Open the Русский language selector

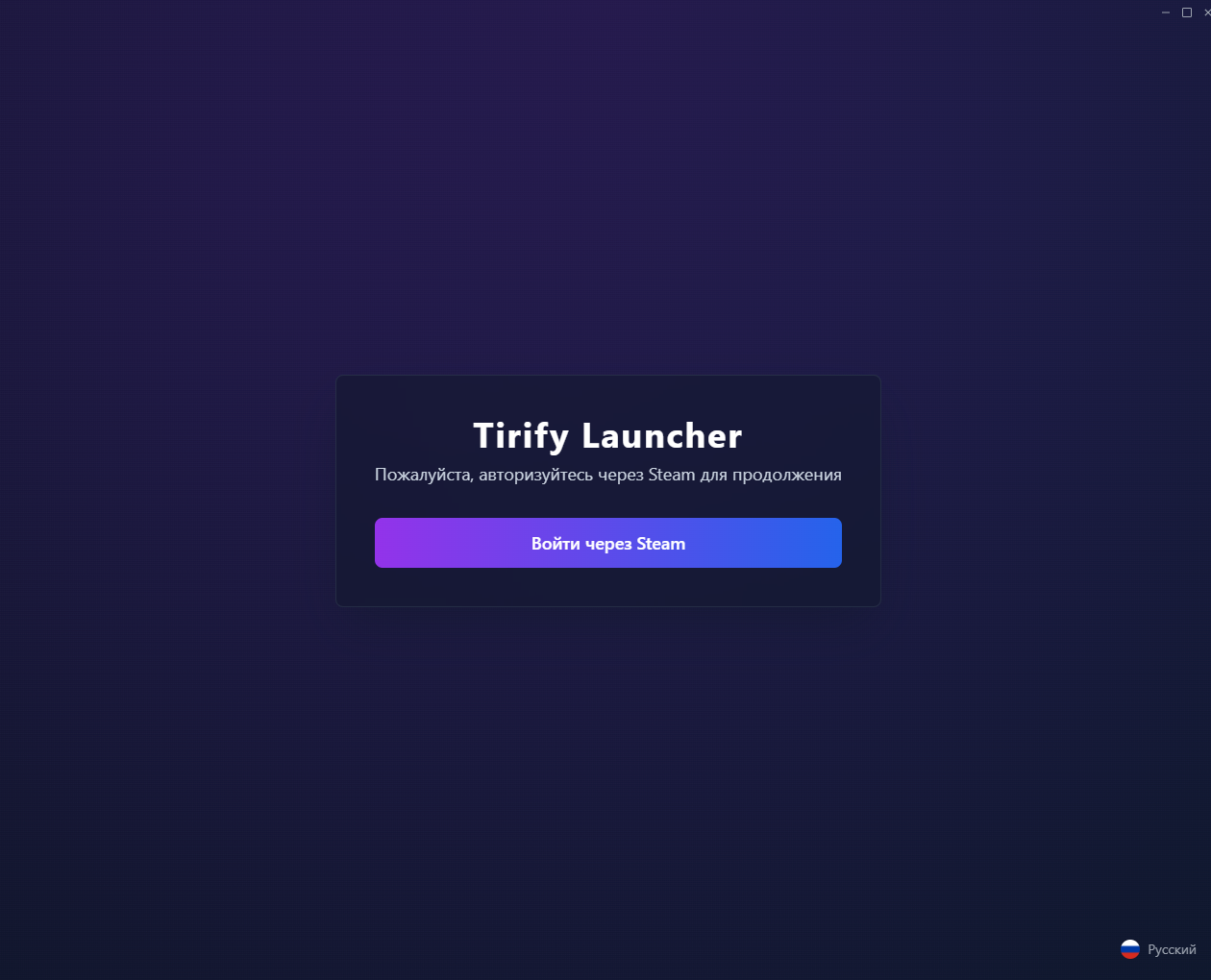coord(1158,949)
